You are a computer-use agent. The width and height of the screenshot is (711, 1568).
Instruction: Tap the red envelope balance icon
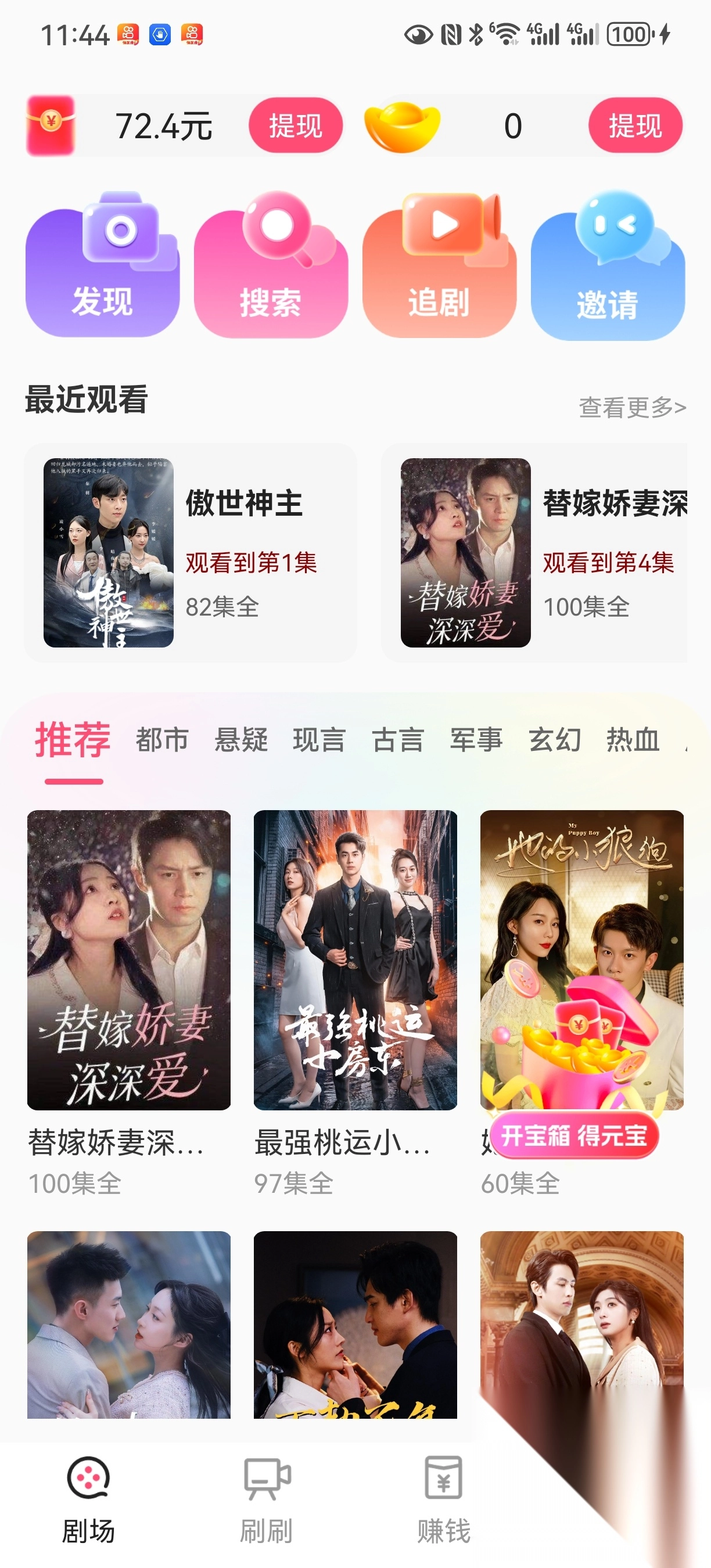51,126
